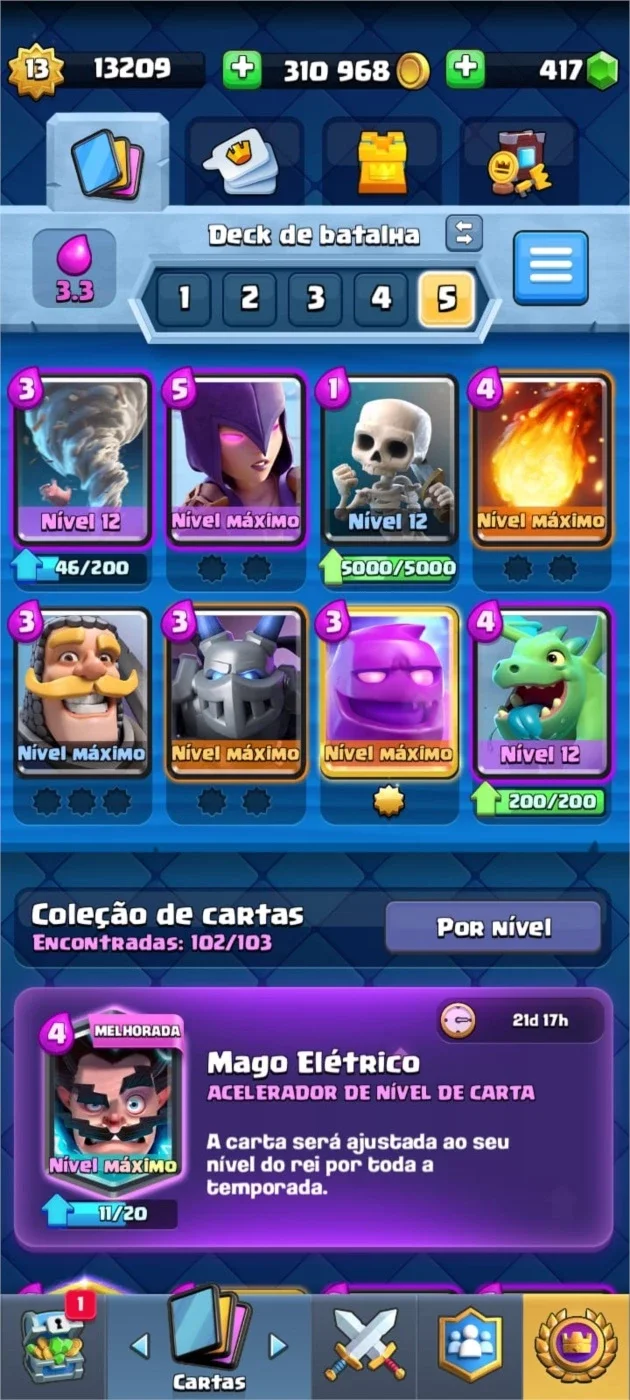
Task: Select the Baby Dragon card
Action: (543, 693)
